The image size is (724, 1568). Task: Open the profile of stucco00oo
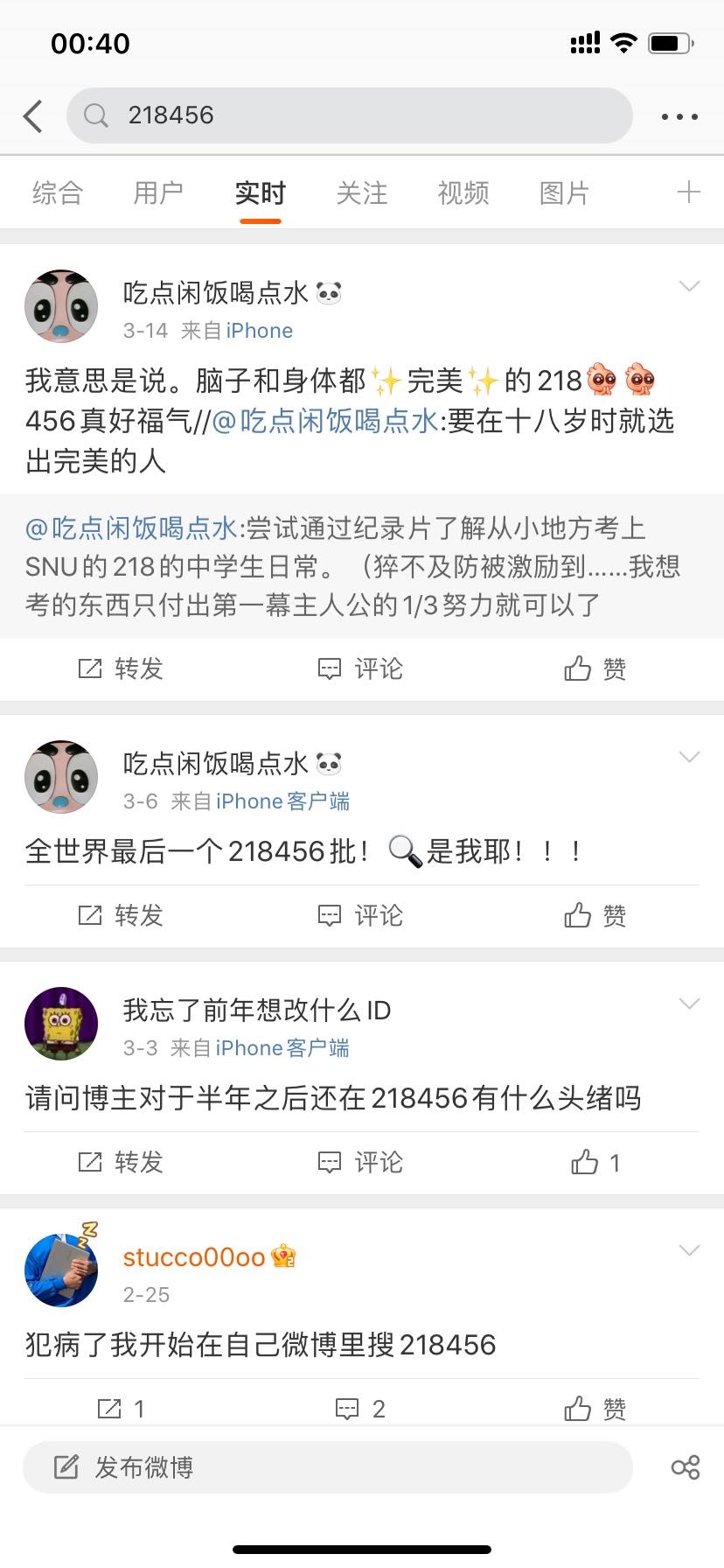tap(194, 1257)
